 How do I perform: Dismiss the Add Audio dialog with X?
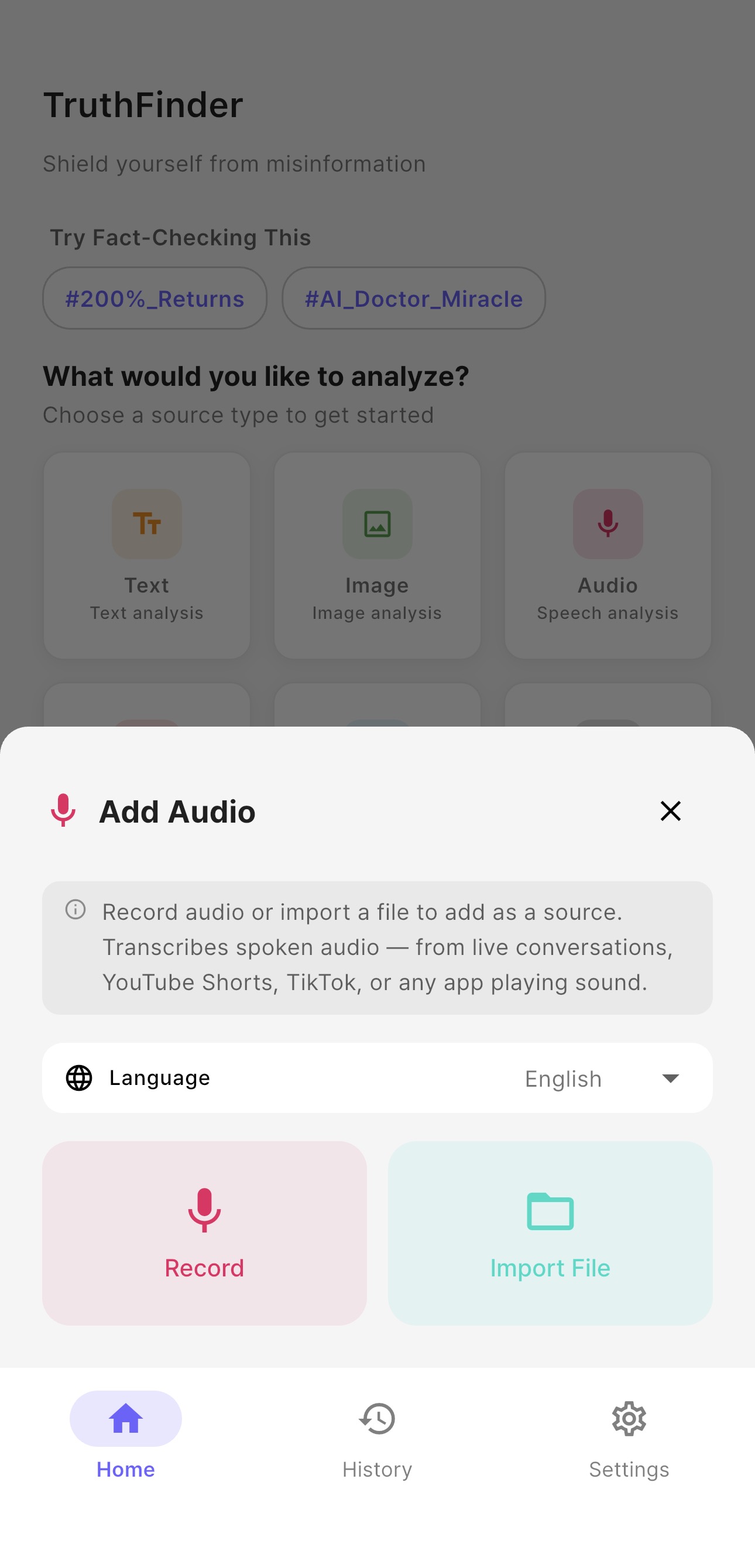coord(670,811)
